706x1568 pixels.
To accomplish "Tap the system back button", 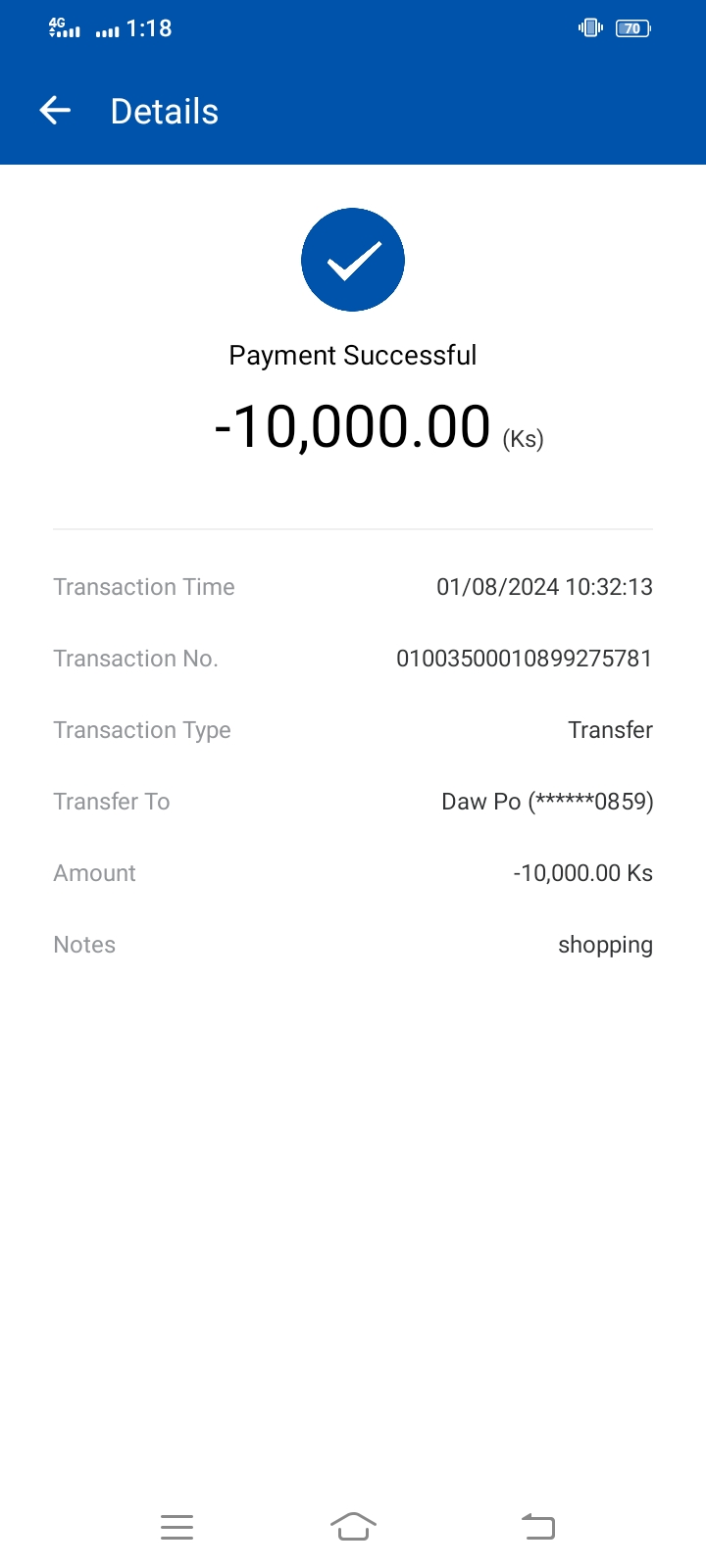I will coord(538,1526).
